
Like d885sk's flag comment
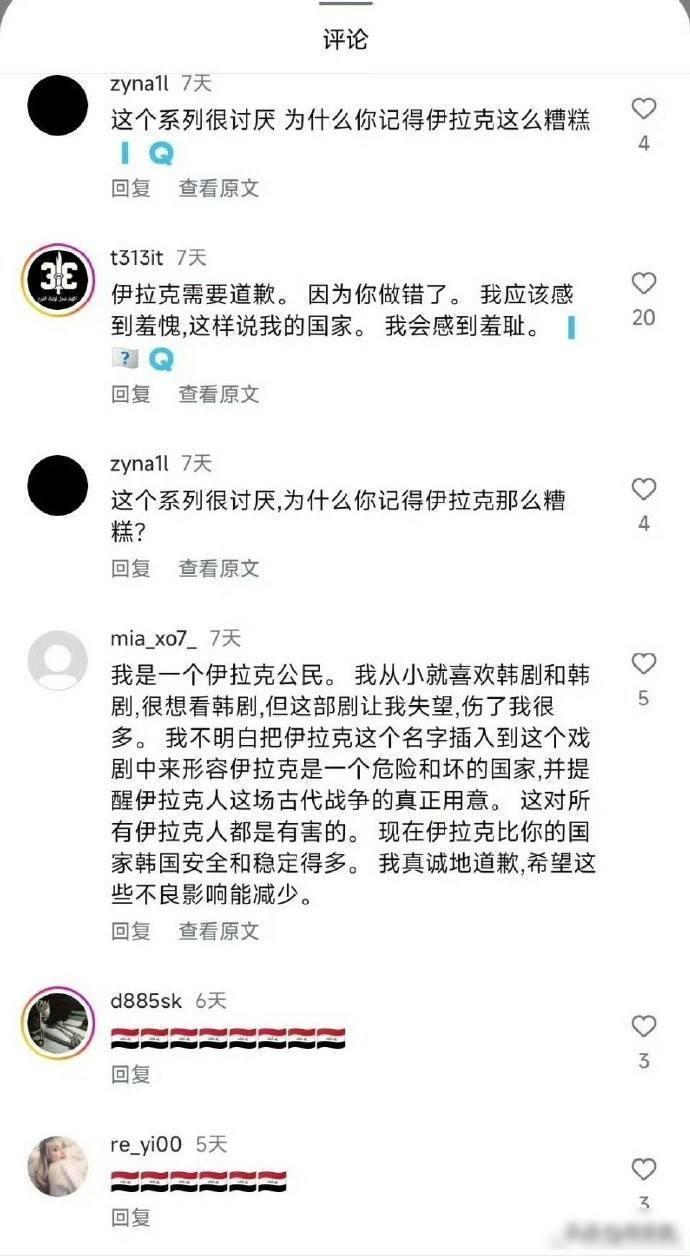click(644, 1026)
